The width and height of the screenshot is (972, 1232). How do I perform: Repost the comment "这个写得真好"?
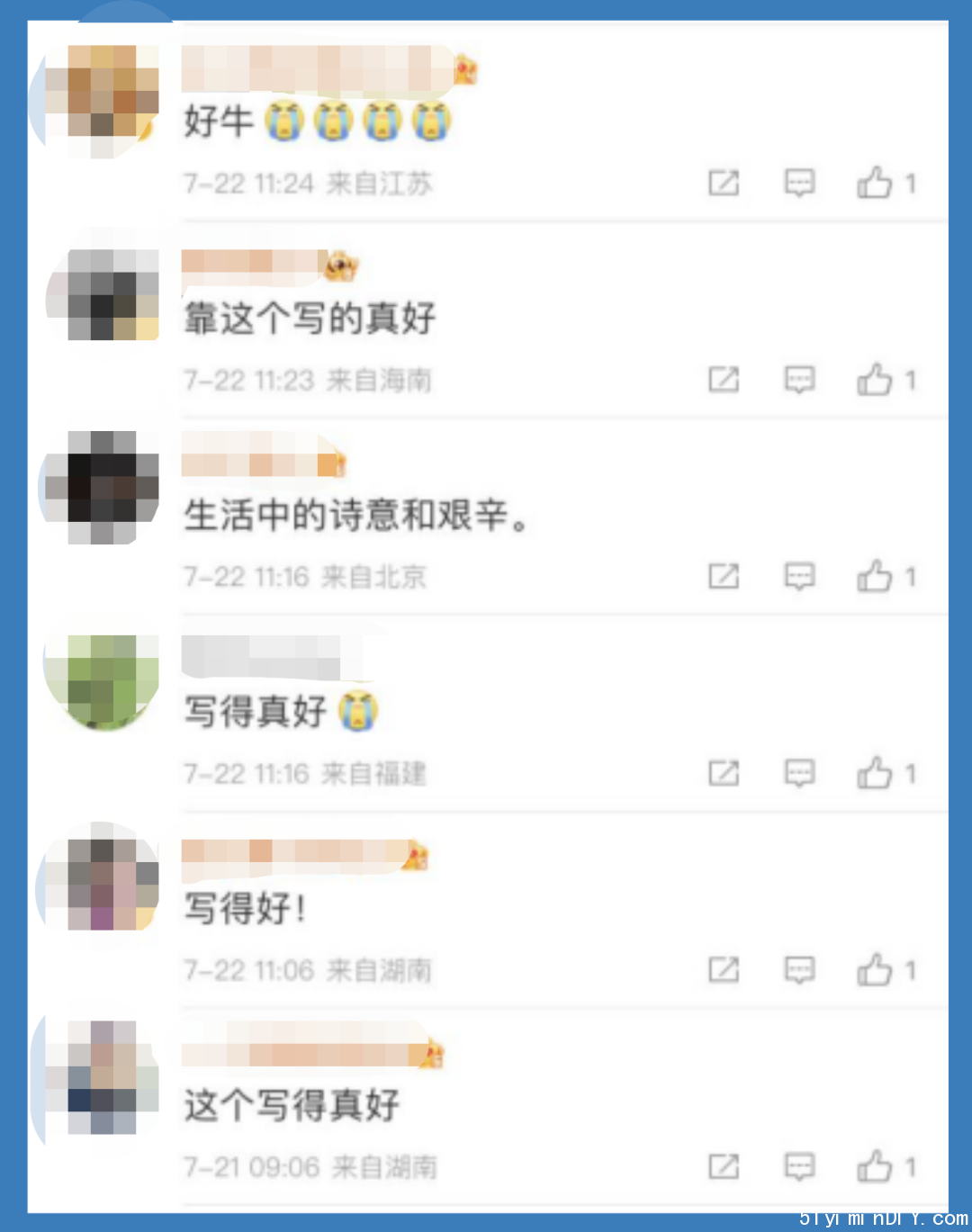(724, 1166)
